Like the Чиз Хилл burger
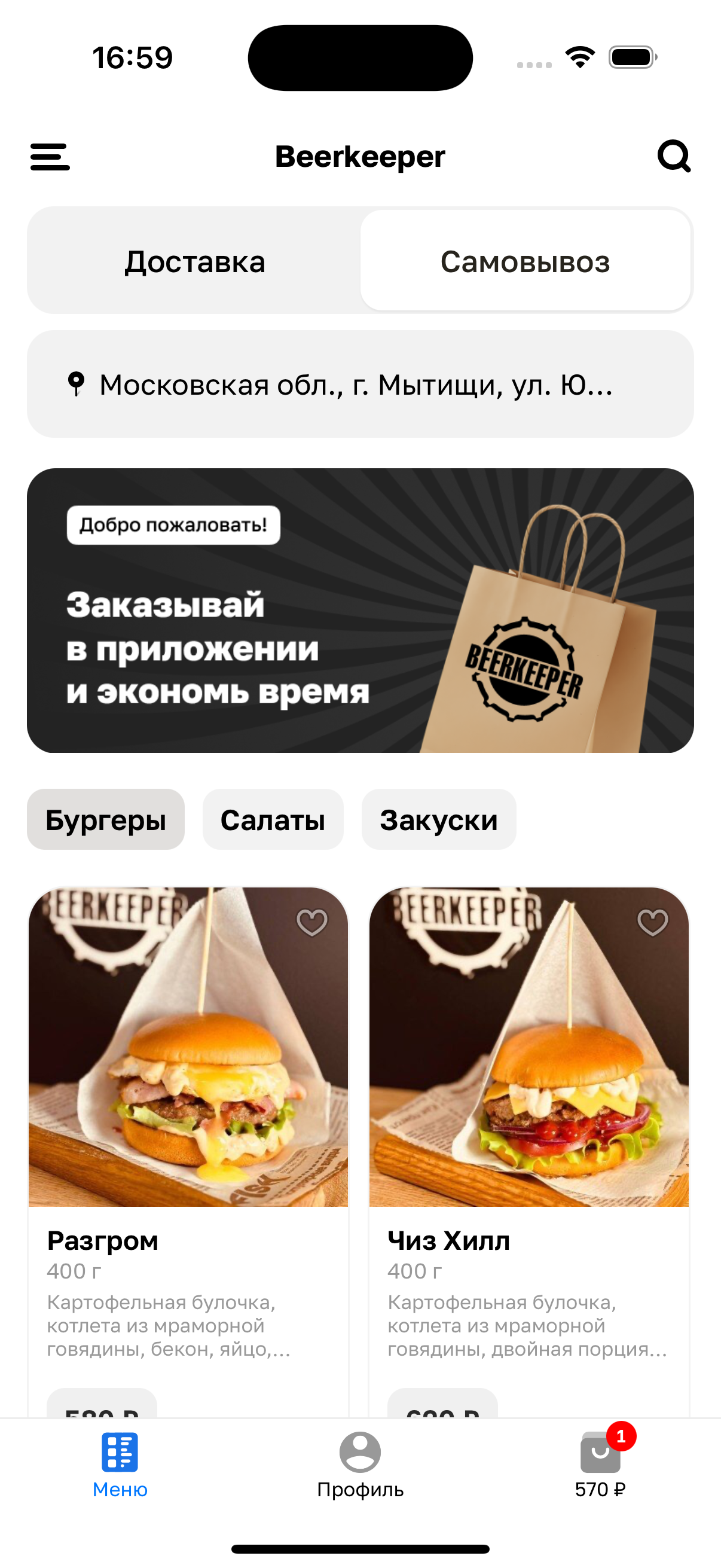Image resolution: width=721 pixels, height=1568 pixels. [x=652, y=922]
